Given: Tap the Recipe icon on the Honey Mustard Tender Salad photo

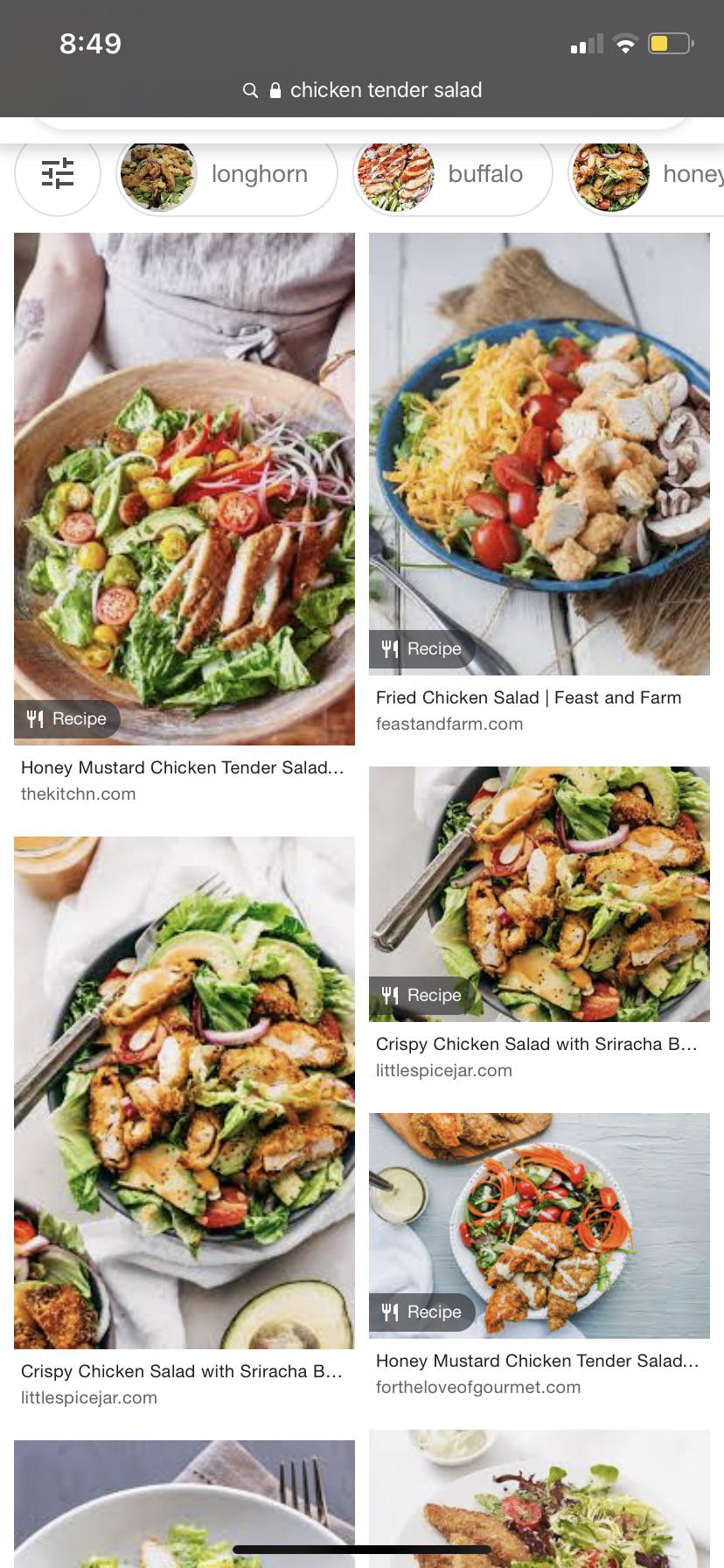Looking at the screenshot, I should click(x=390, y=1312).
